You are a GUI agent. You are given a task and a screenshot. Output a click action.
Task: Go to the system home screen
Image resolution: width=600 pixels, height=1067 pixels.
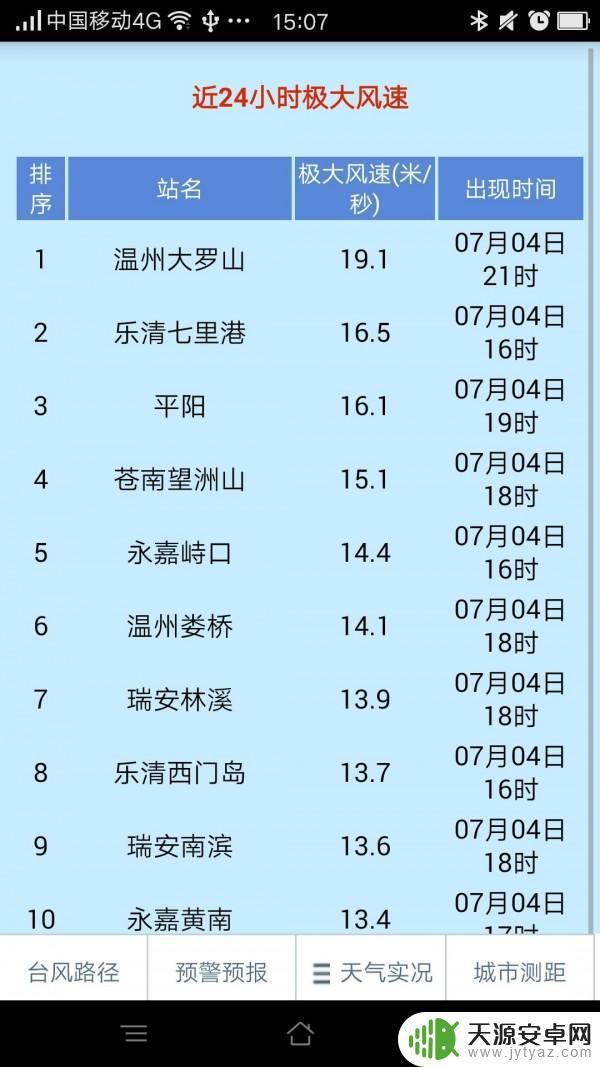(300, 1034)
